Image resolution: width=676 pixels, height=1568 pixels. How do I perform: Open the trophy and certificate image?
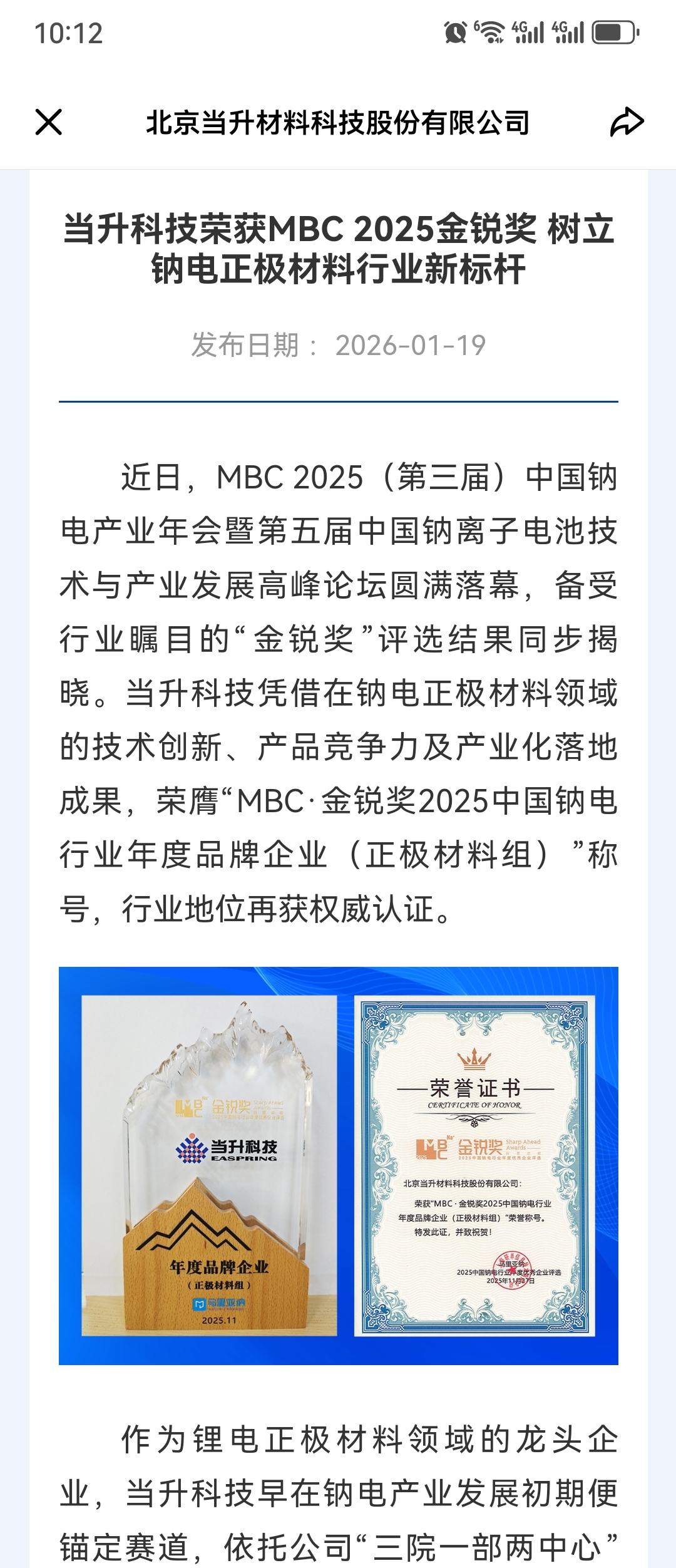pyautogui.click(x=339, y=1166)
